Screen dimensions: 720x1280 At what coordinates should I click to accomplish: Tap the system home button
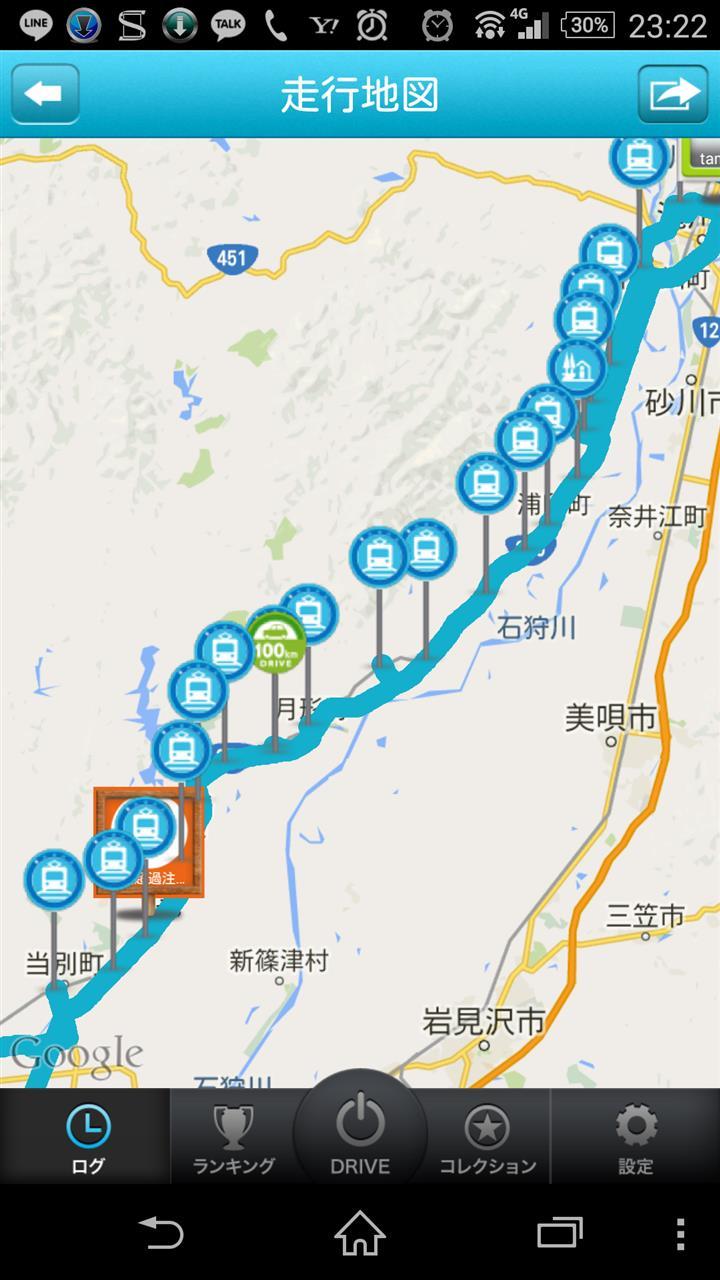360,1233
